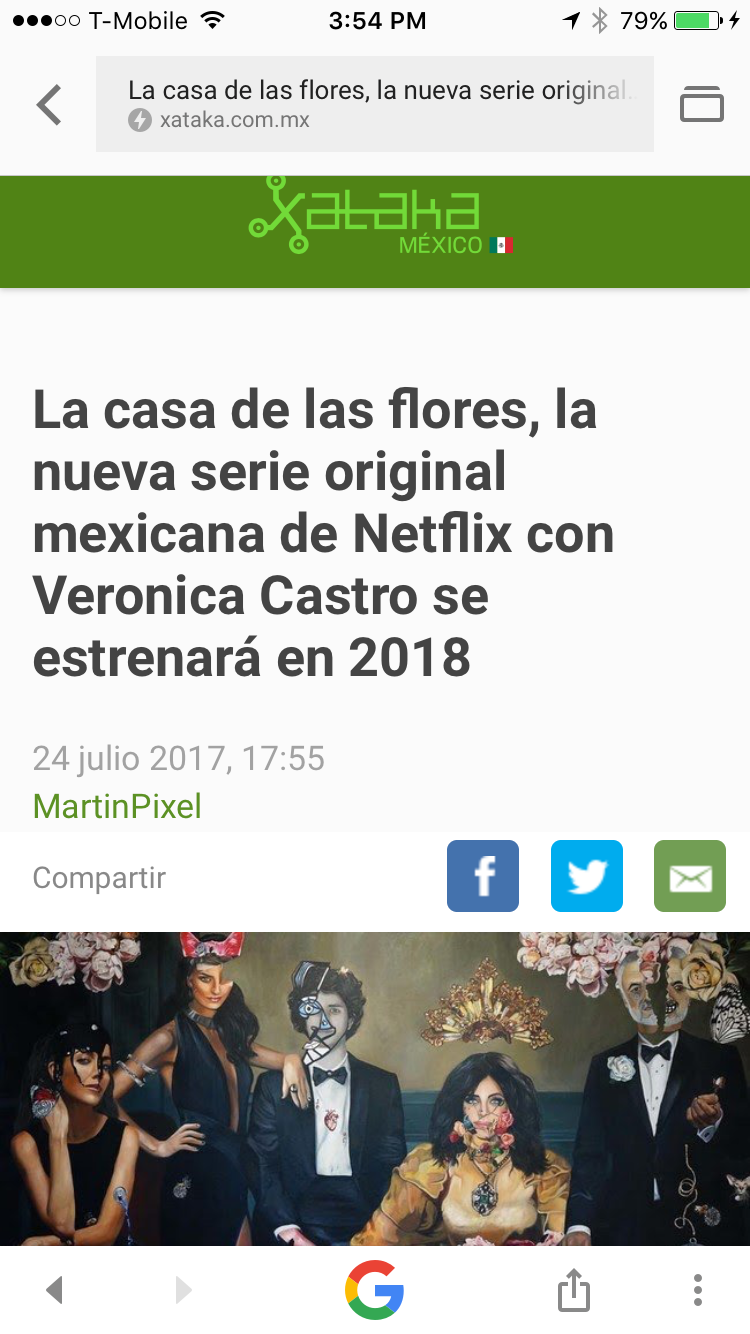The width and height of the screenshot is (750, 1334).
Task: Open the three-dot overflow menu
Action: tap(697, 1290)
